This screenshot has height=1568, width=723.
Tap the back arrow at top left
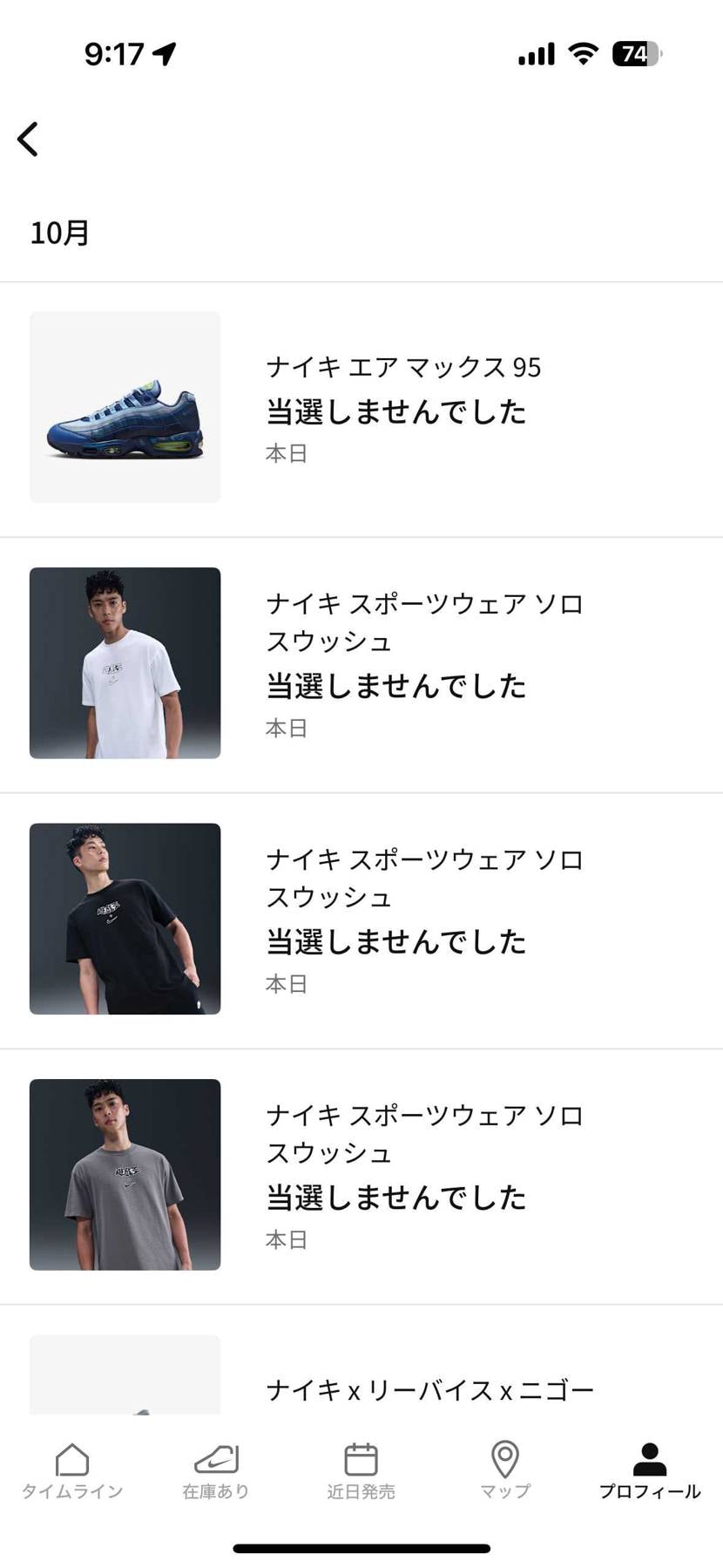[27, 138]
